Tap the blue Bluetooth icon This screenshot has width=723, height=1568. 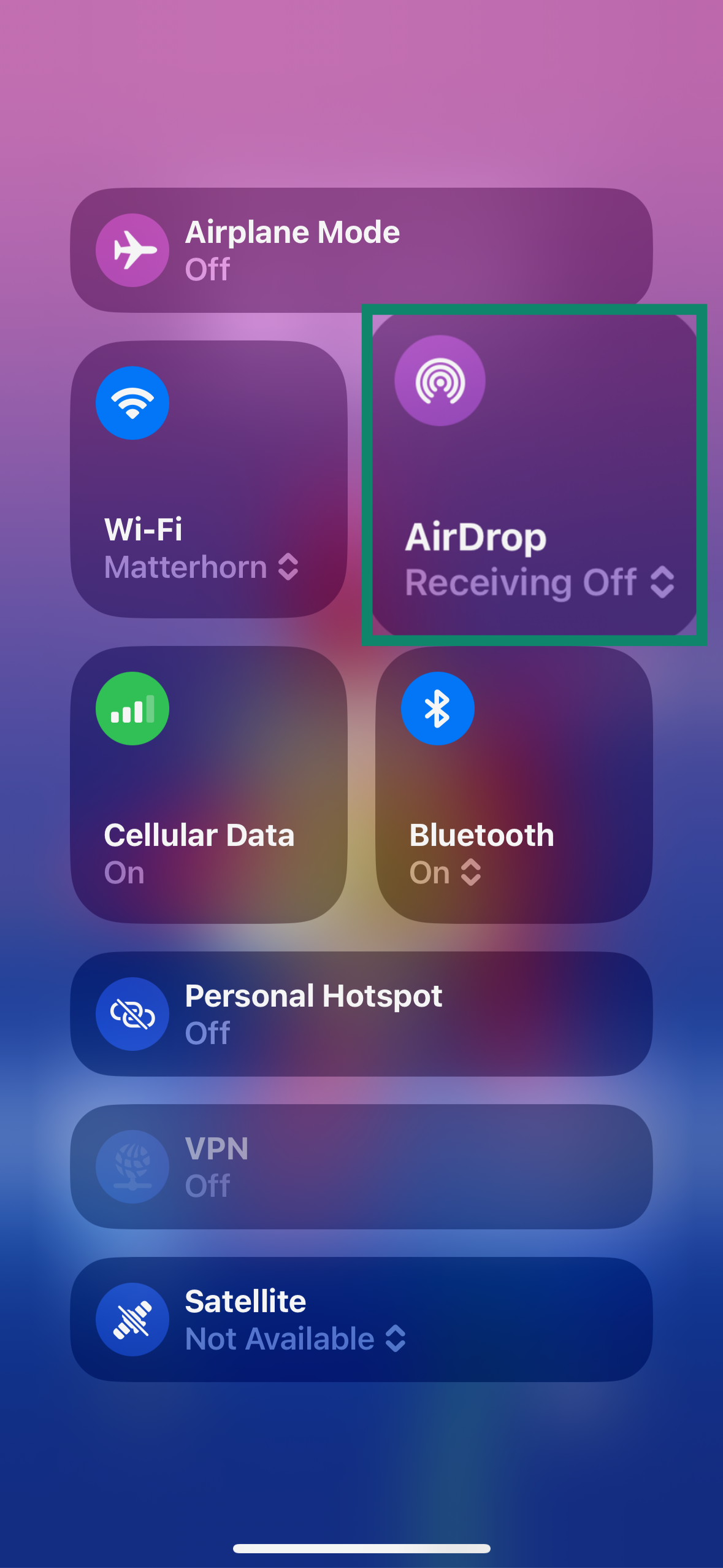tap(437, 708)
